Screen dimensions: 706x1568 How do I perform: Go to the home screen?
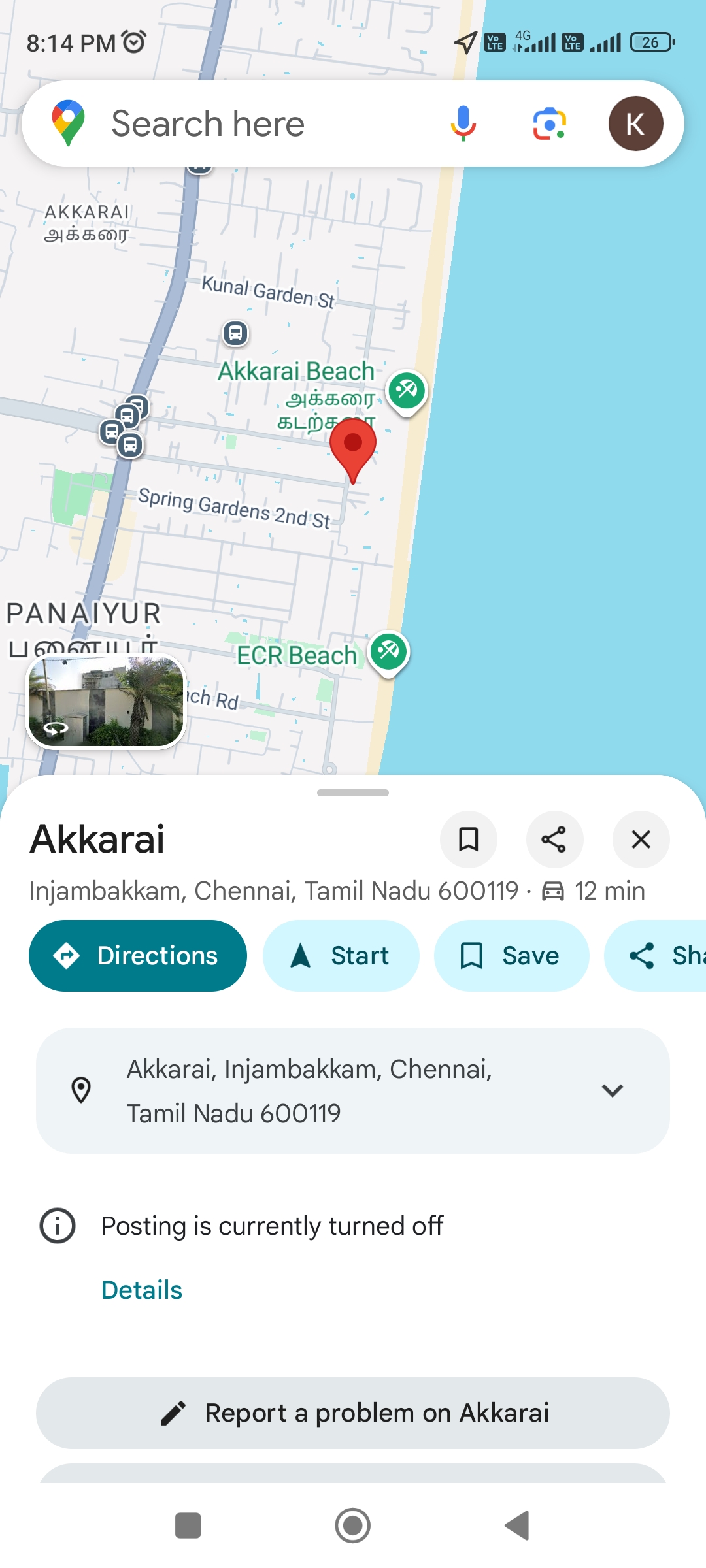353,1526
